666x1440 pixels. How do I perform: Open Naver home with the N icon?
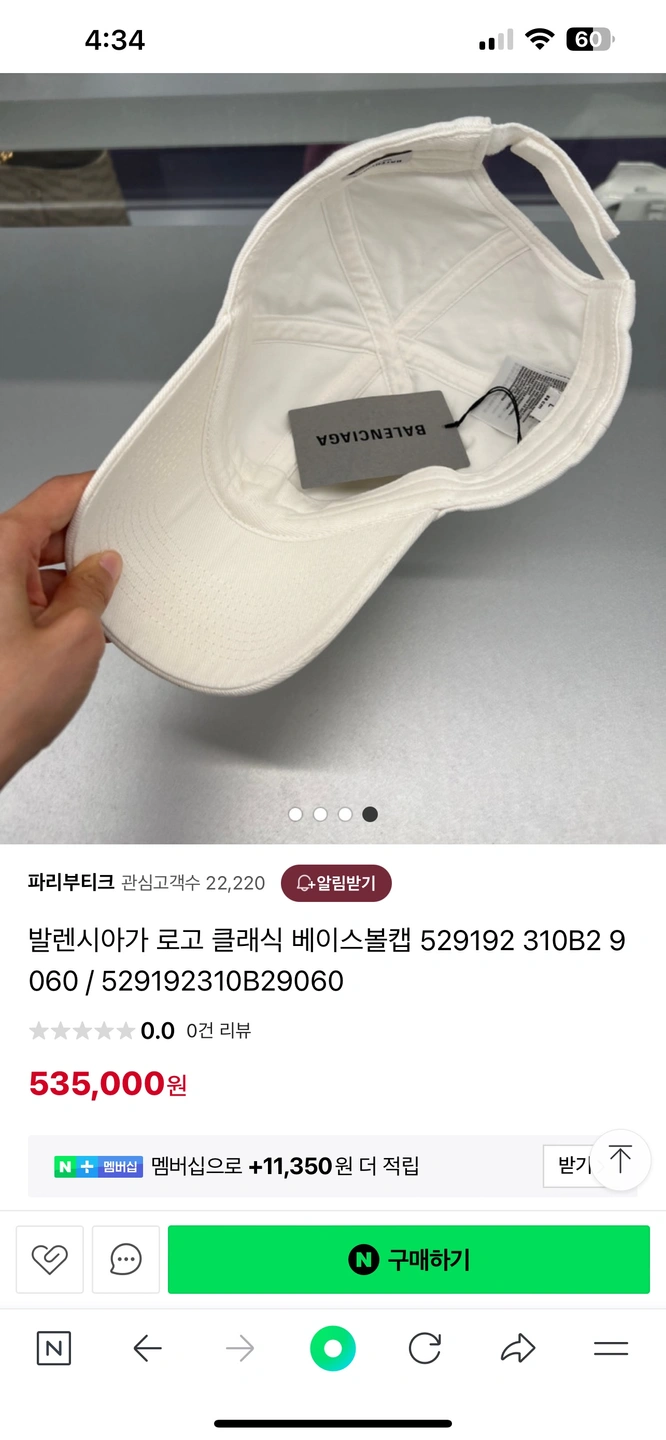pyautogui.click(x=53, y=1349)
